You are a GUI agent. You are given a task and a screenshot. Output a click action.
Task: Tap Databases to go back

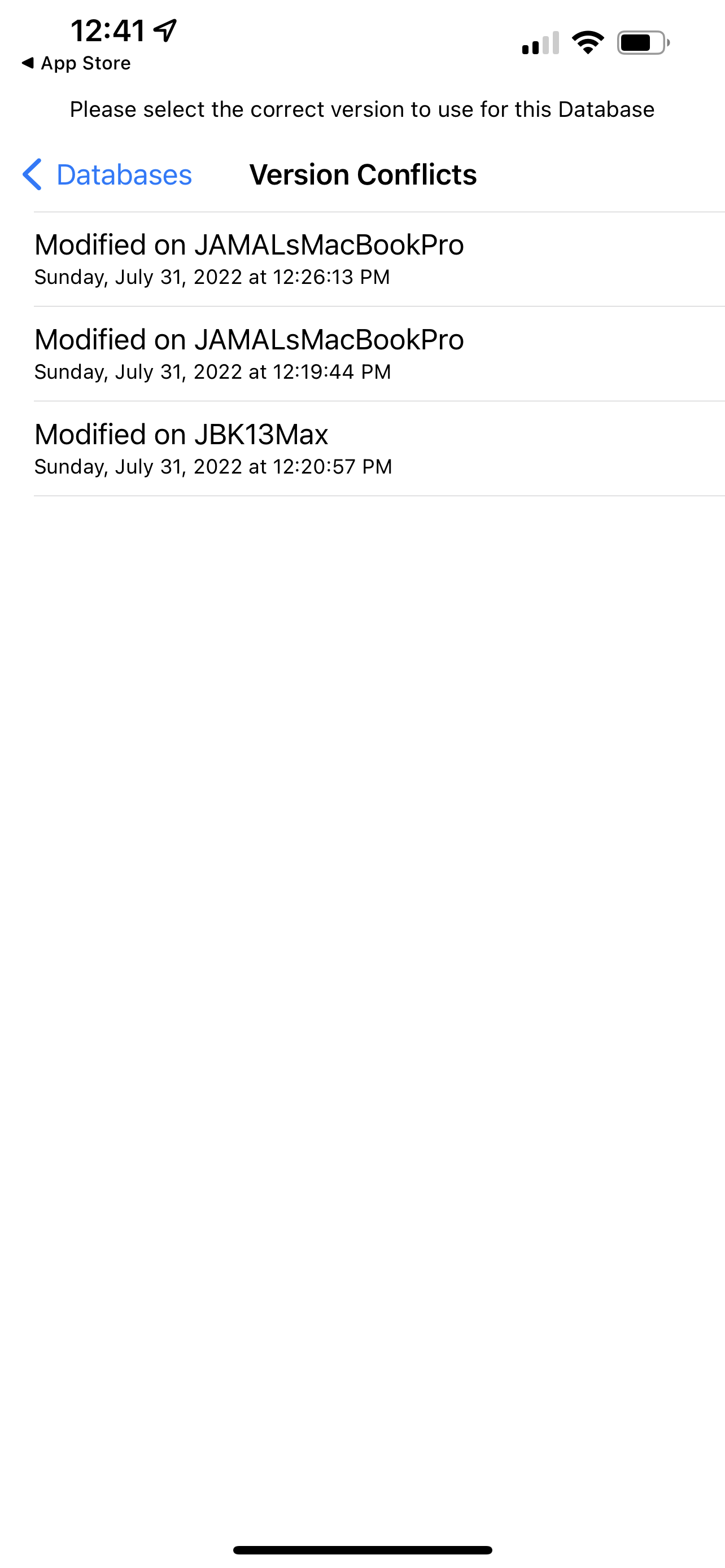123,175
